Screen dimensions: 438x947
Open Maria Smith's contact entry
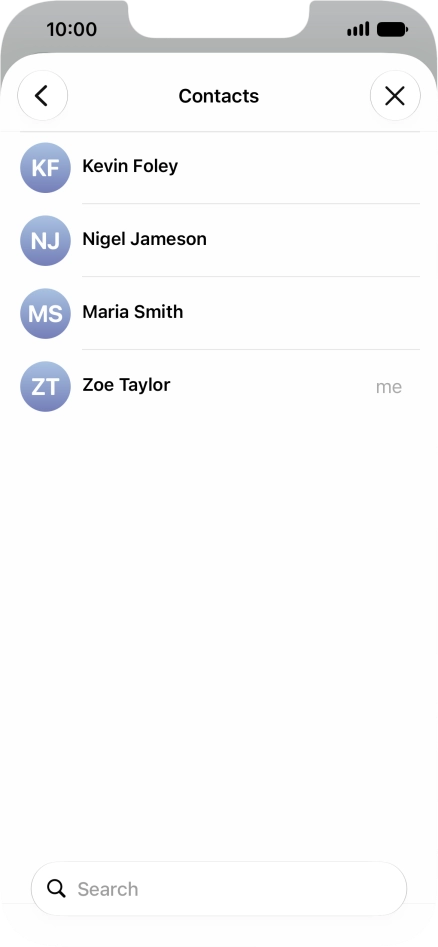tap(219, 313)
